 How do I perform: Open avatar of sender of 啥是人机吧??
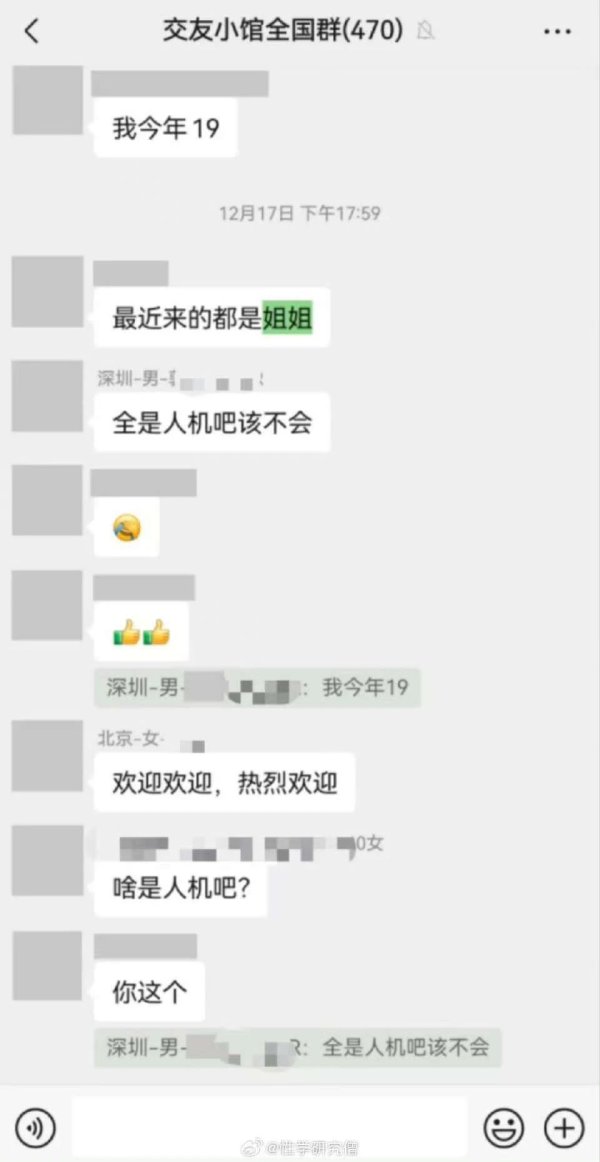coord(47,860)
